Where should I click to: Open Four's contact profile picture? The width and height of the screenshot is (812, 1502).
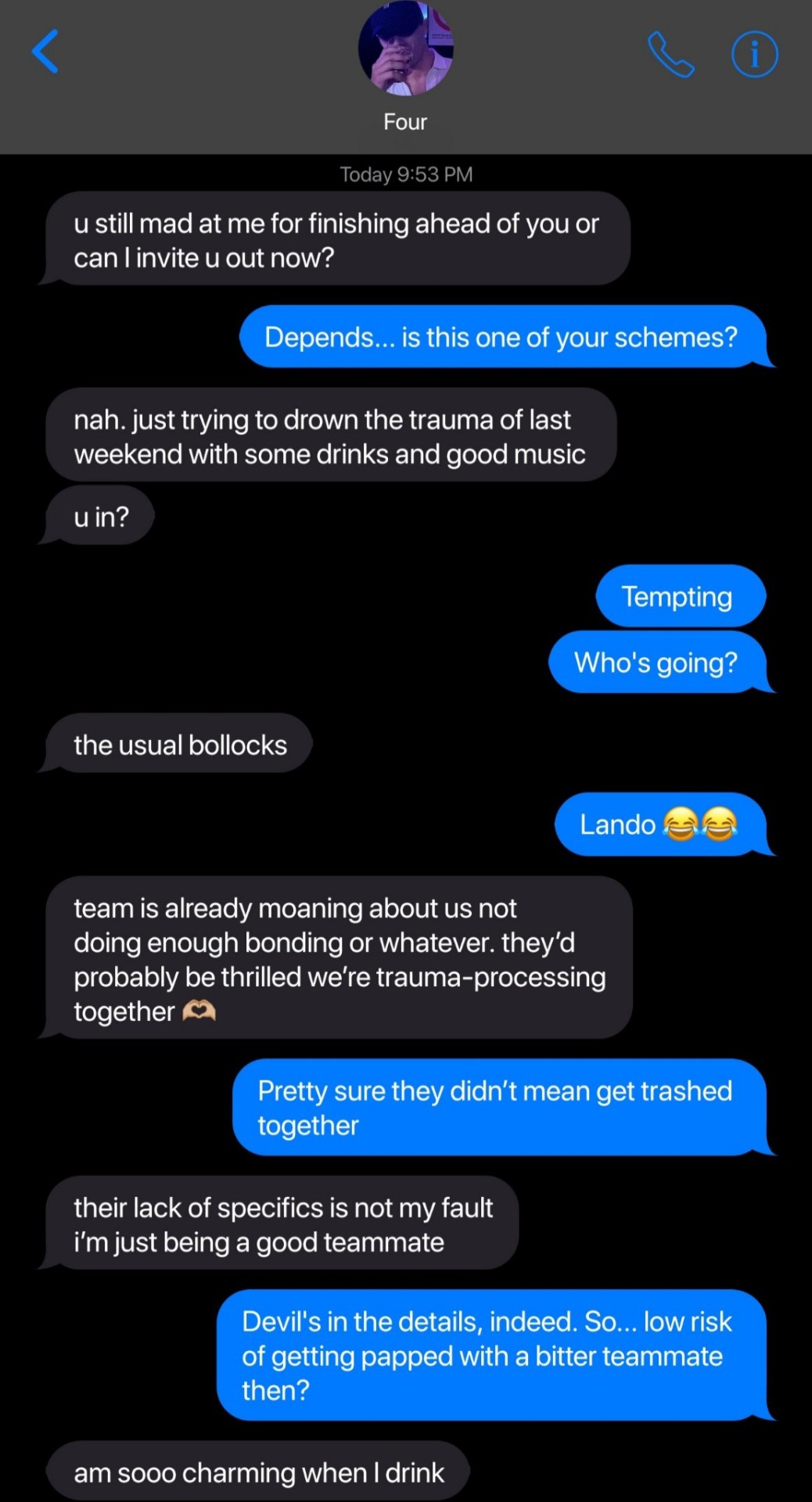click(x=405, y=49)
